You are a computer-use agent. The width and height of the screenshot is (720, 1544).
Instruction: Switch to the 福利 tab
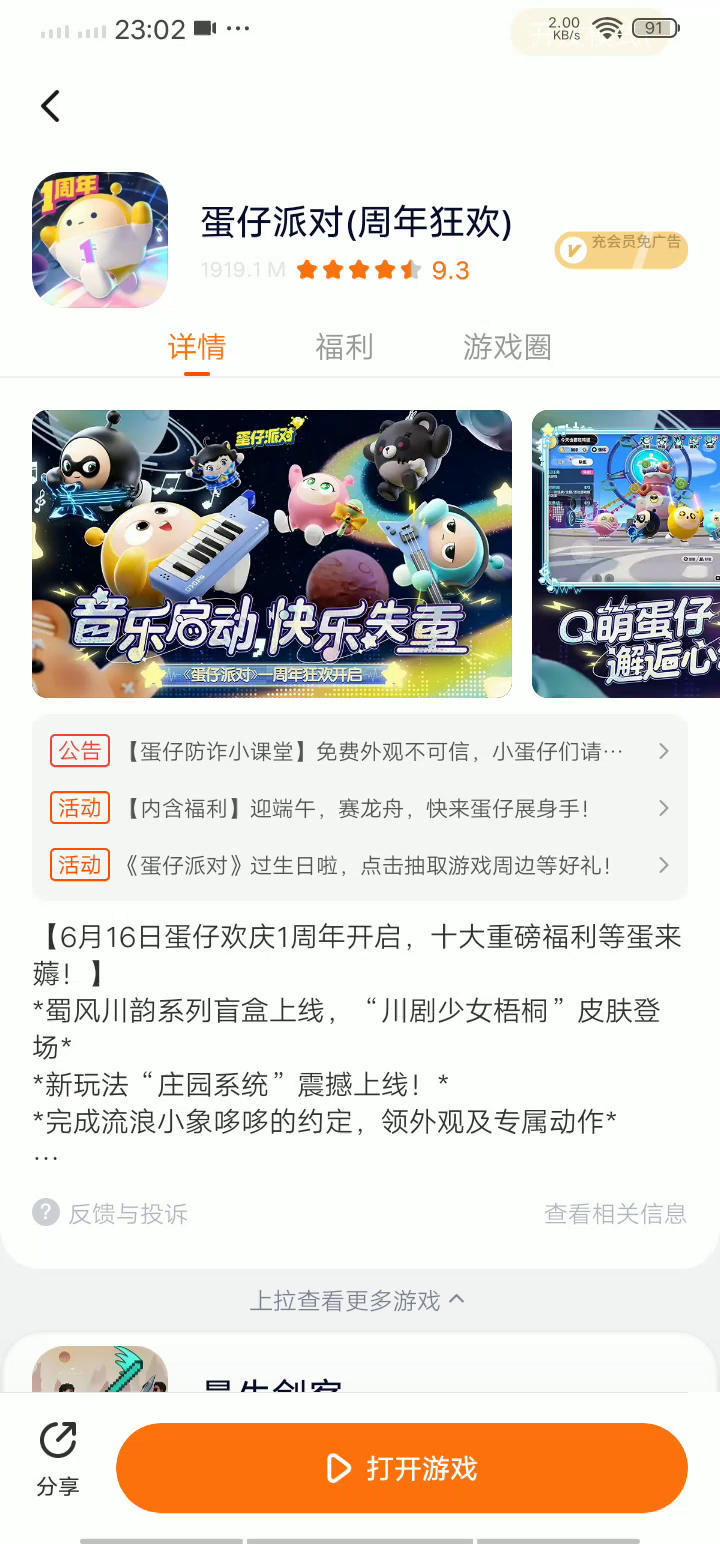tap(344, 347)
